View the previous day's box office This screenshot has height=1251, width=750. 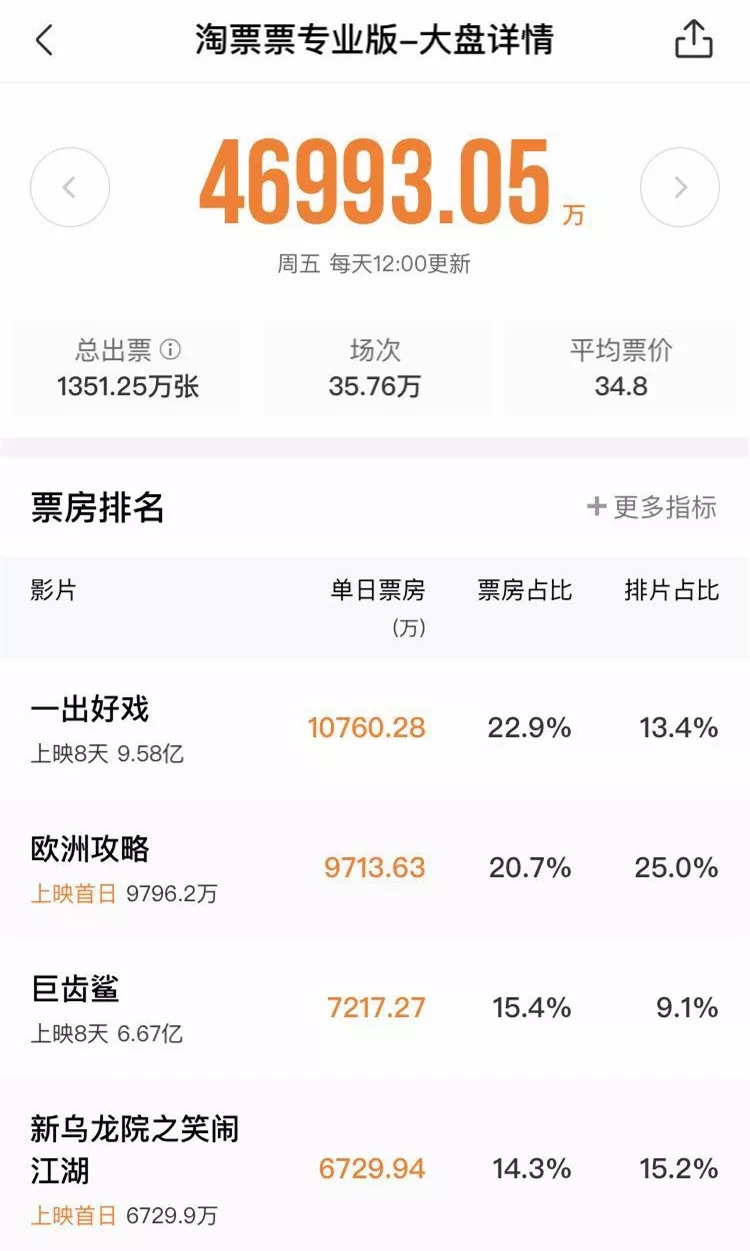(x=69, y=187)
